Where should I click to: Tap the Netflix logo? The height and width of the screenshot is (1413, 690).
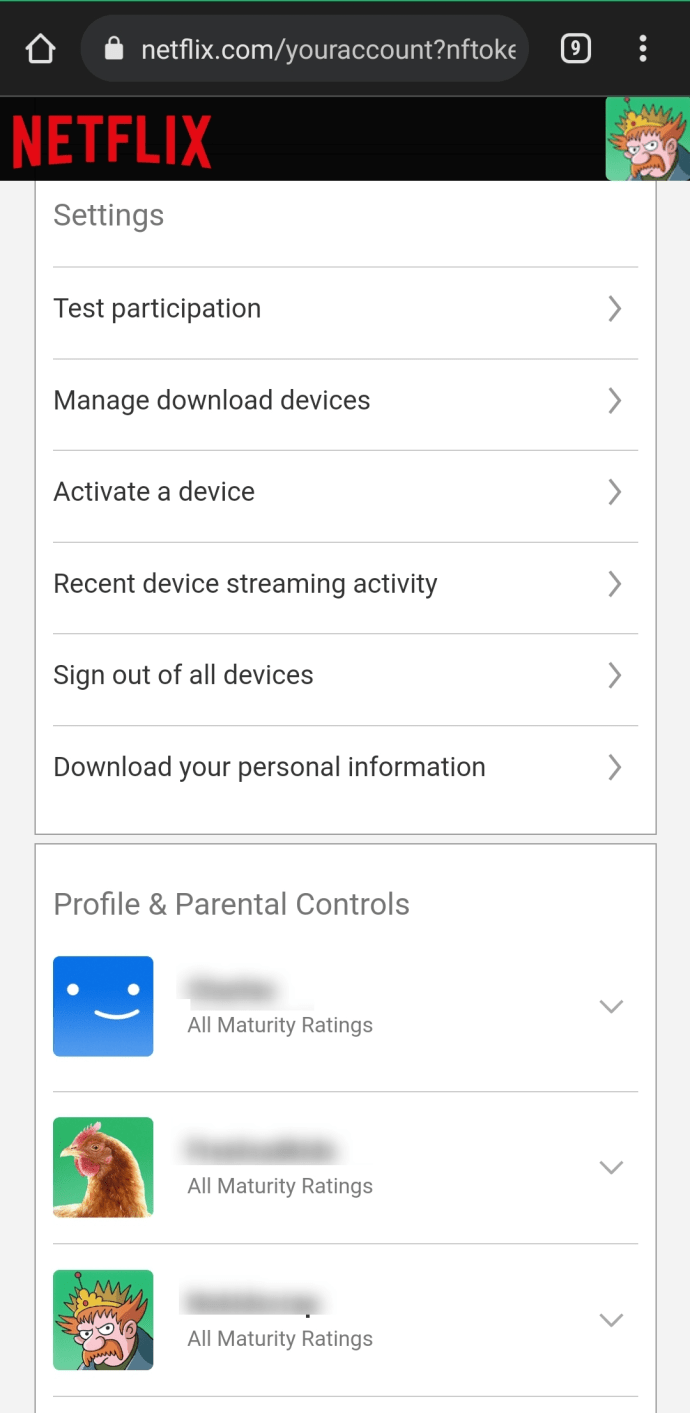click(112, 141)
